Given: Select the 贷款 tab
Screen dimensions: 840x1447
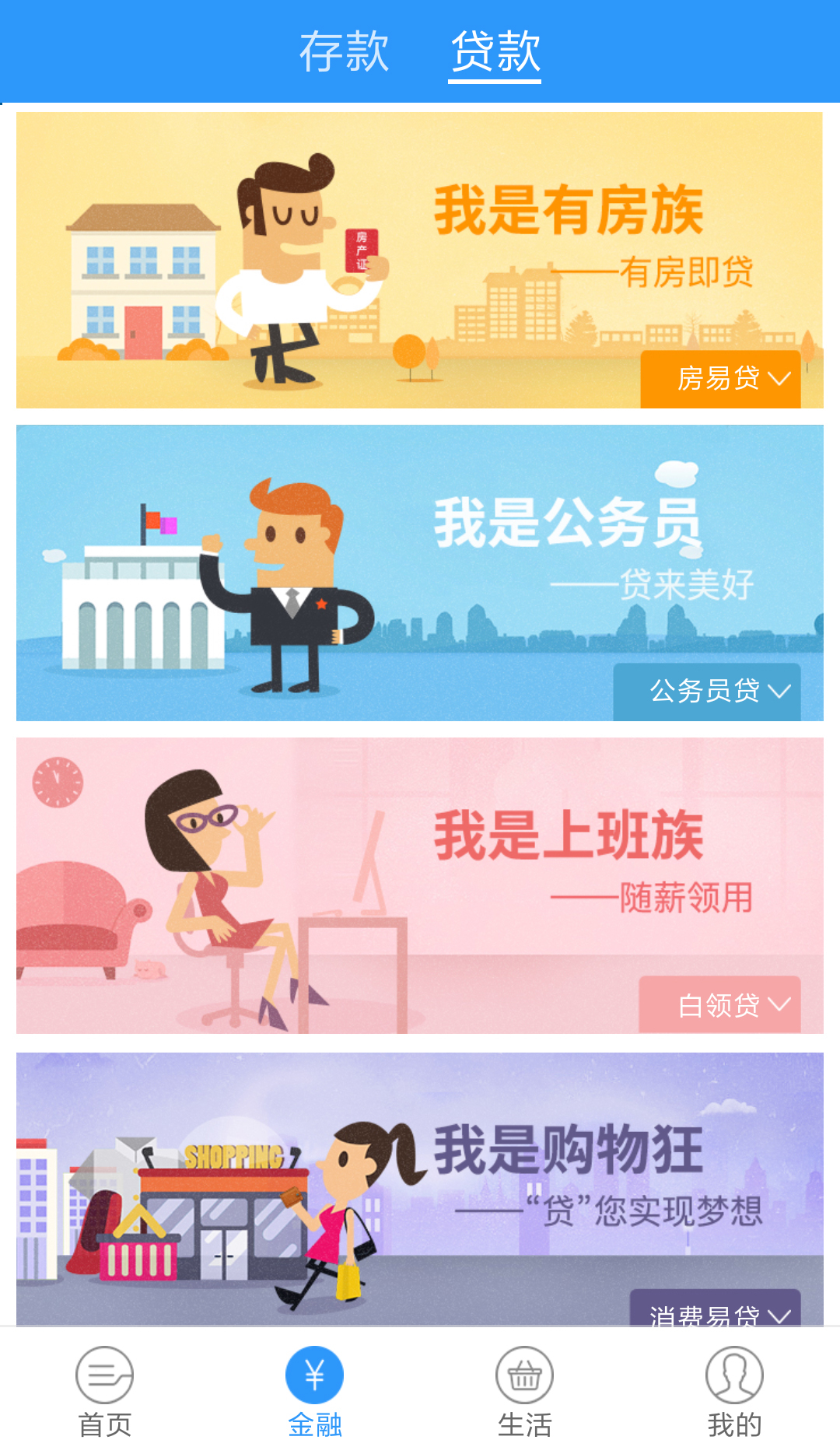Looking at the screenshot, I should pos(495,52).
